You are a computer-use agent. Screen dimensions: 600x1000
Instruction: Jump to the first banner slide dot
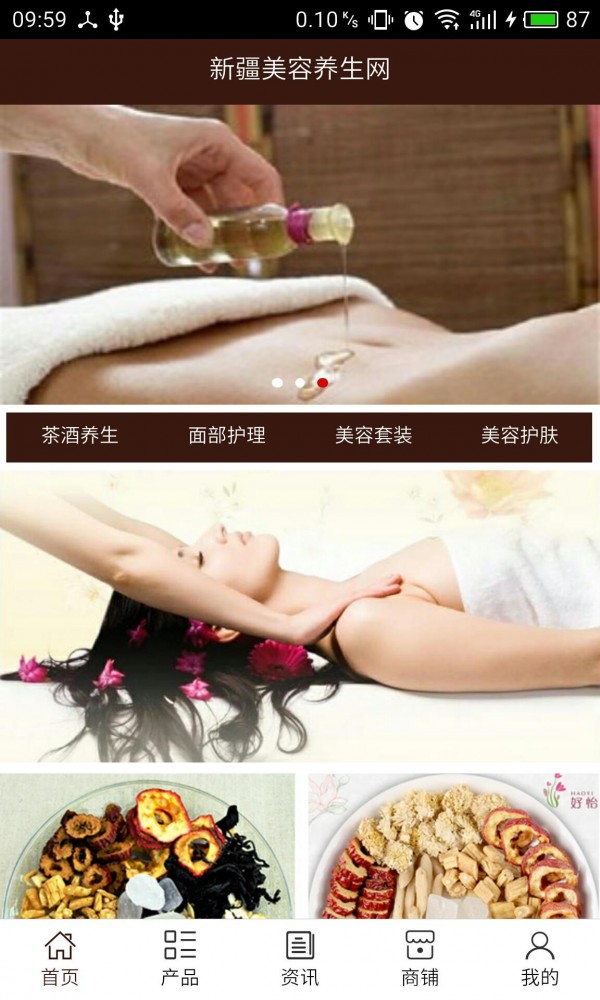pyautogui.click(x=277, y=382)
